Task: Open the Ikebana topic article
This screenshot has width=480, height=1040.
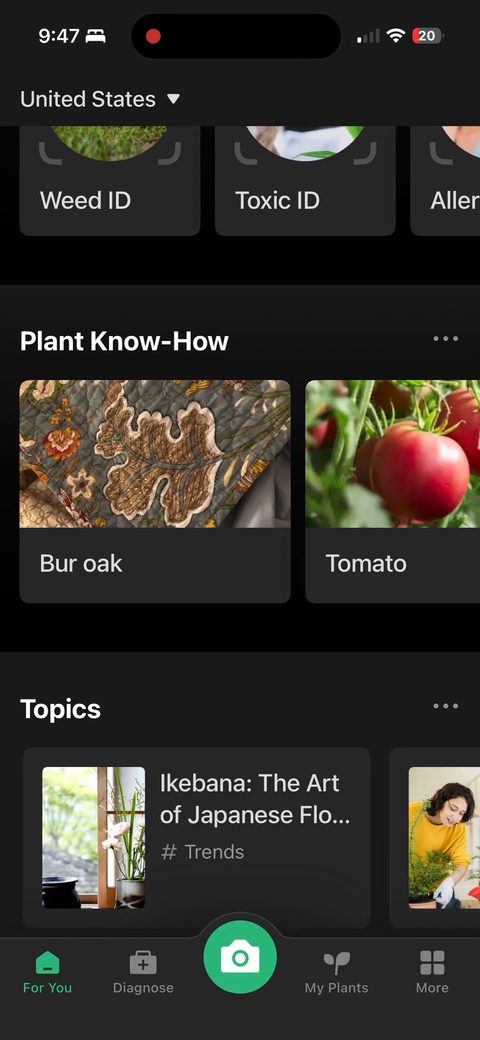Action: pyautogui.click(x=196, y=837)
